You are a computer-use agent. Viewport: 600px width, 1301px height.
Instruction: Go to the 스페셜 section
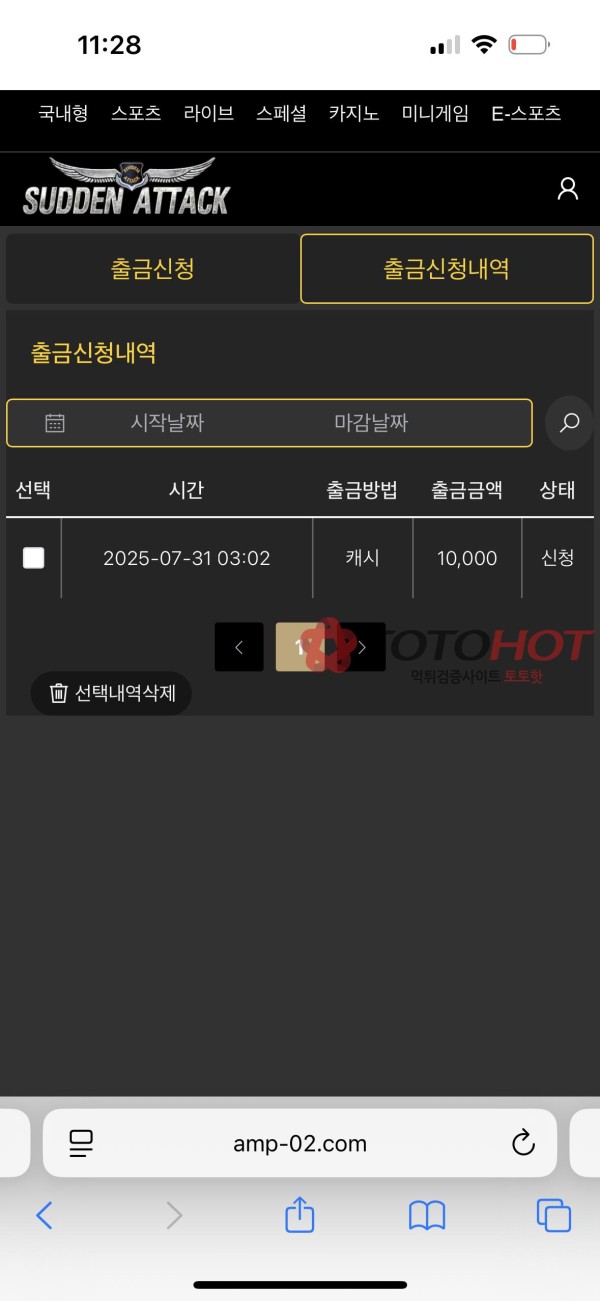(281, 114)
